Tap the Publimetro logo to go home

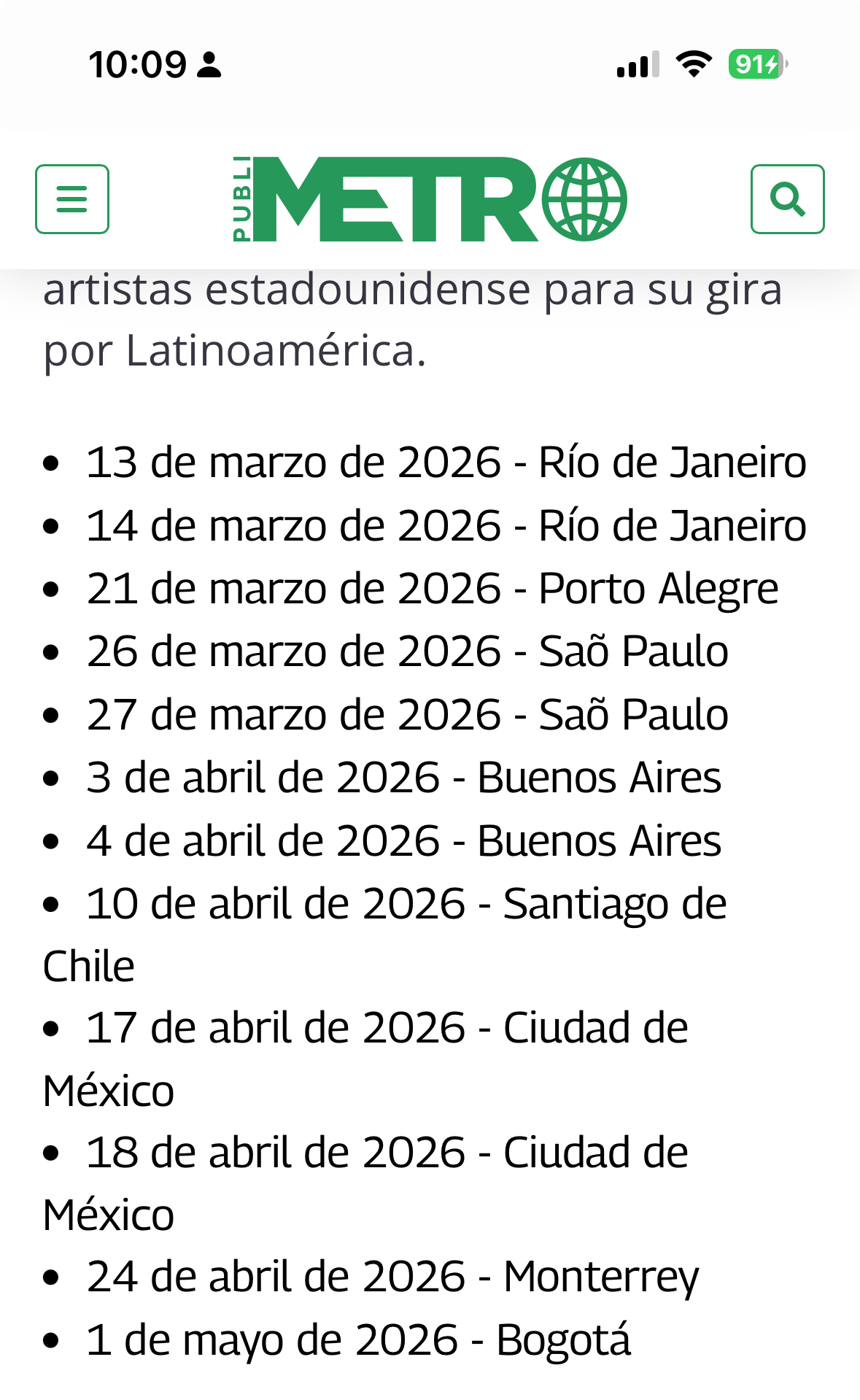[x=430, y=198]
